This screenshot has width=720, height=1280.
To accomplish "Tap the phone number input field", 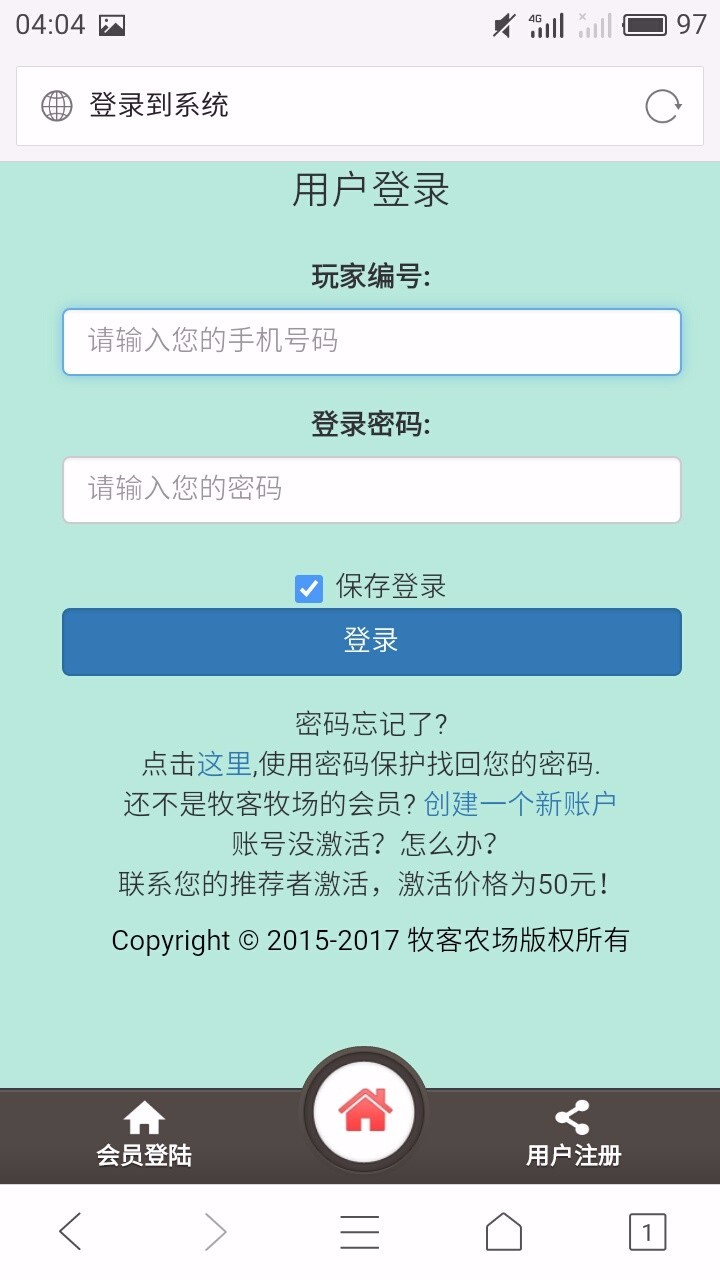I will [x=371, y=341].
